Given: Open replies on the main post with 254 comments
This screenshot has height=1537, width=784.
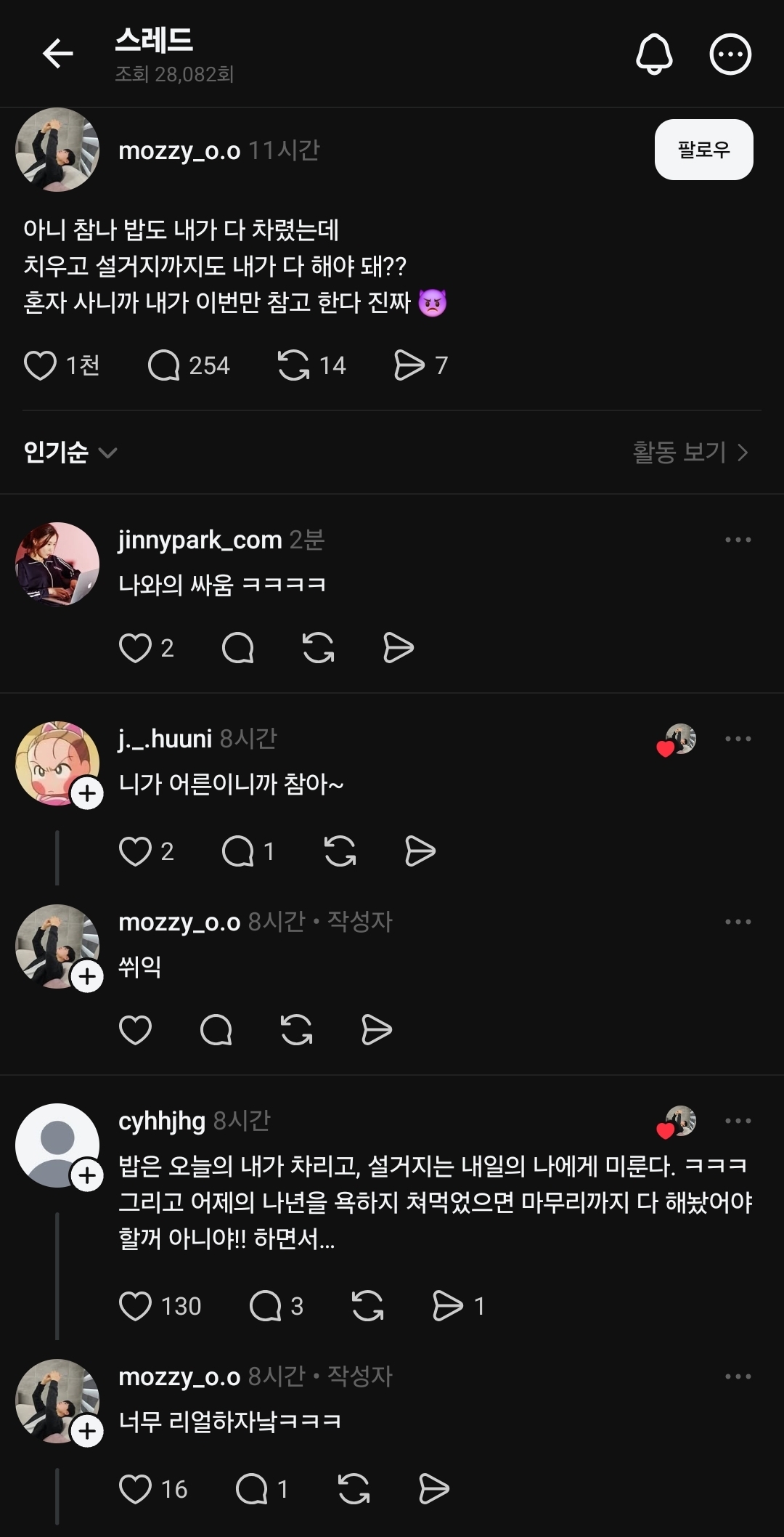Looking at the screenshot, I should [164, 365].
